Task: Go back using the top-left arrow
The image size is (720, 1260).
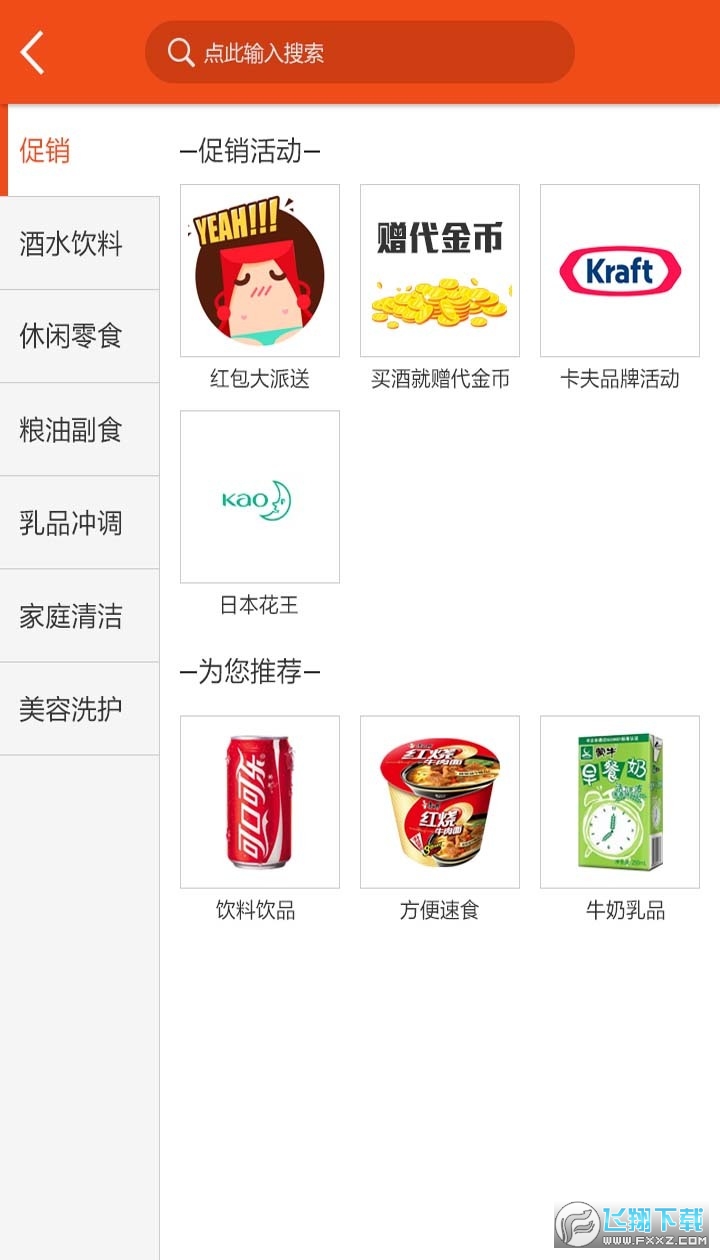Action: [x=33, y=52]
